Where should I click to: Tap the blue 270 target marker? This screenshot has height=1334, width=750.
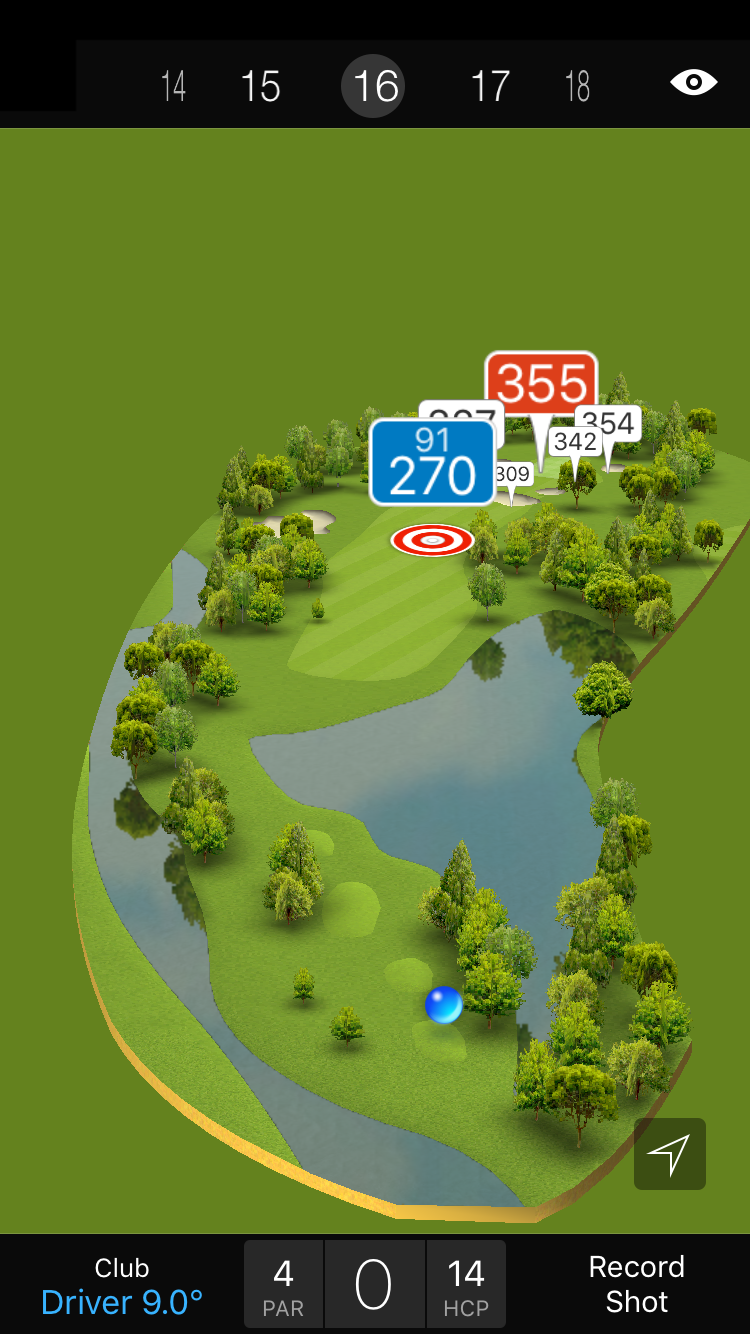[432, 463]
